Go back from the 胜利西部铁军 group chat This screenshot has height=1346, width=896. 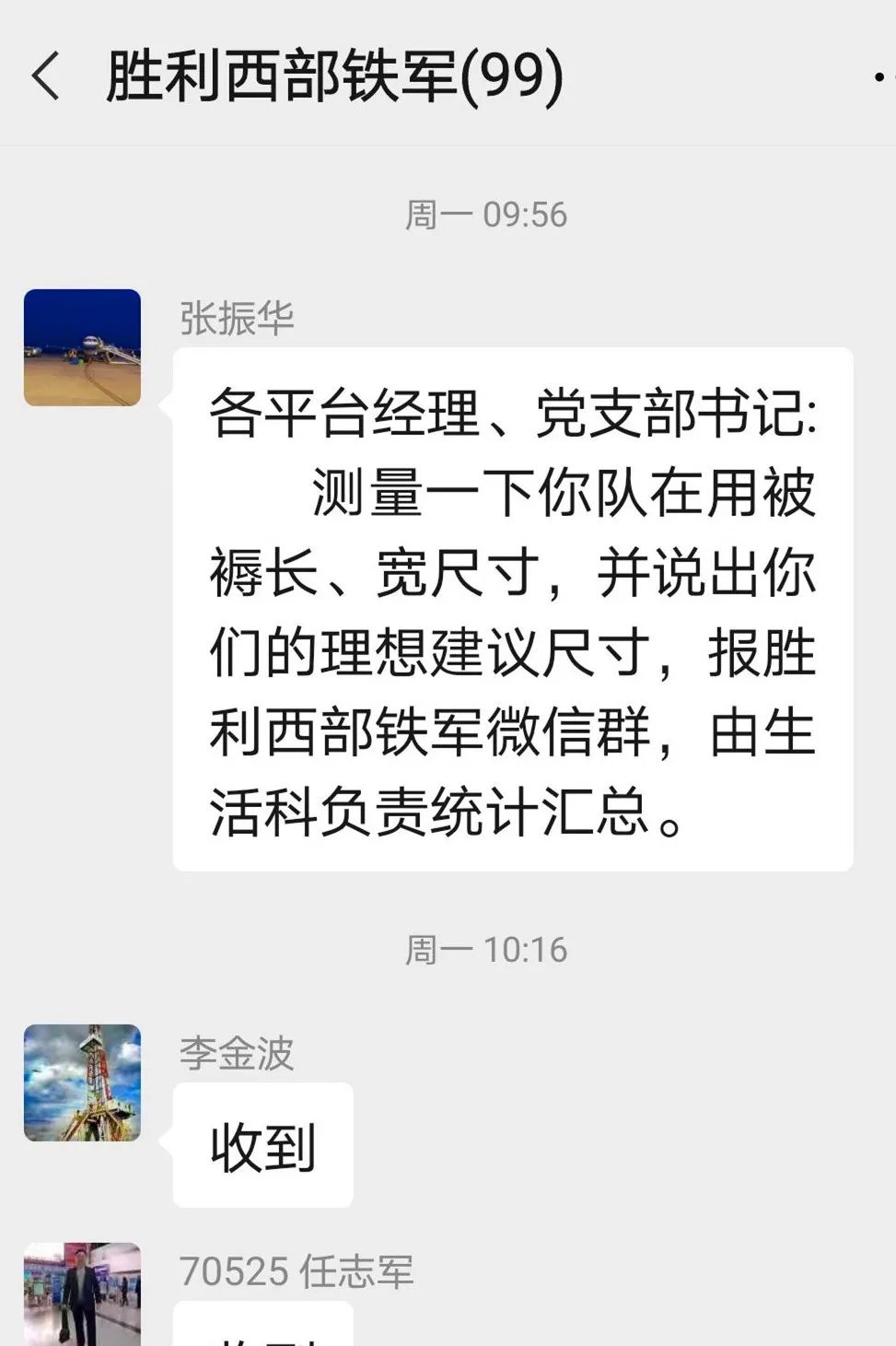[x=46, y=76]
